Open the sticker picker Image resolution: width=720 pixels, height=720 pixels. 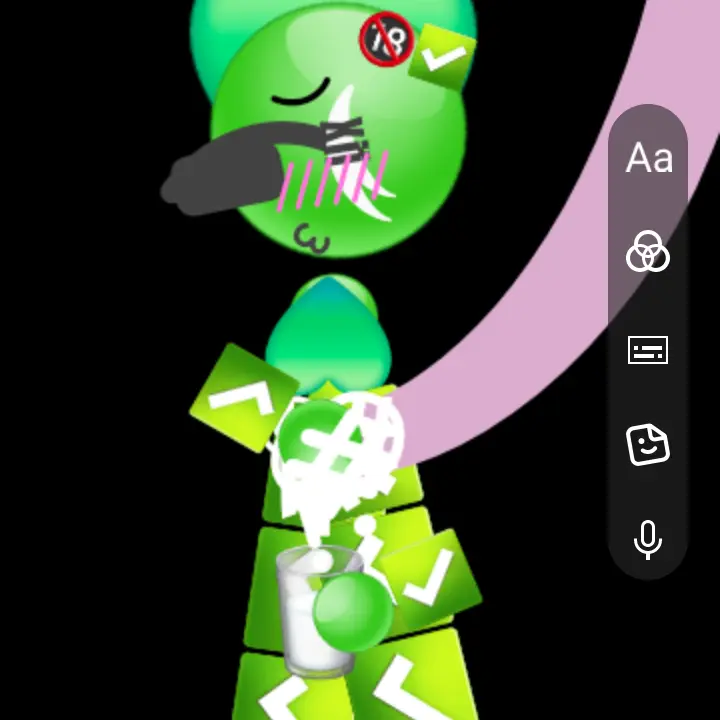[x=647, y=443]
